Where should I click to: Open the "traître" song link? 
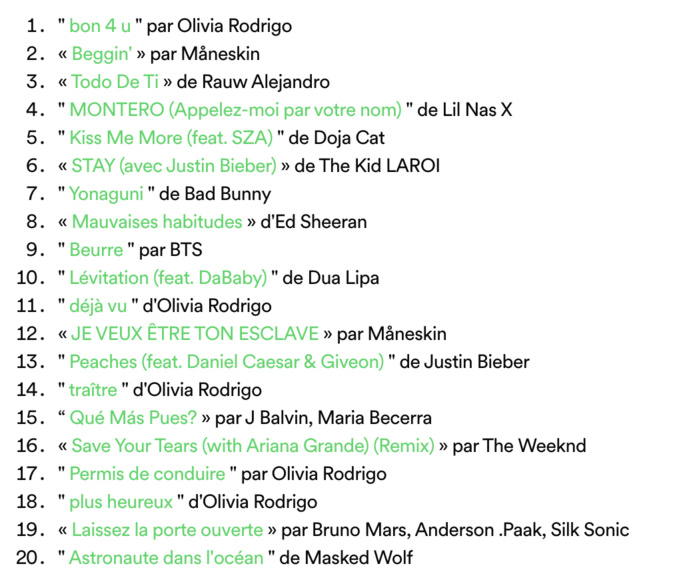tap(93, 389)
